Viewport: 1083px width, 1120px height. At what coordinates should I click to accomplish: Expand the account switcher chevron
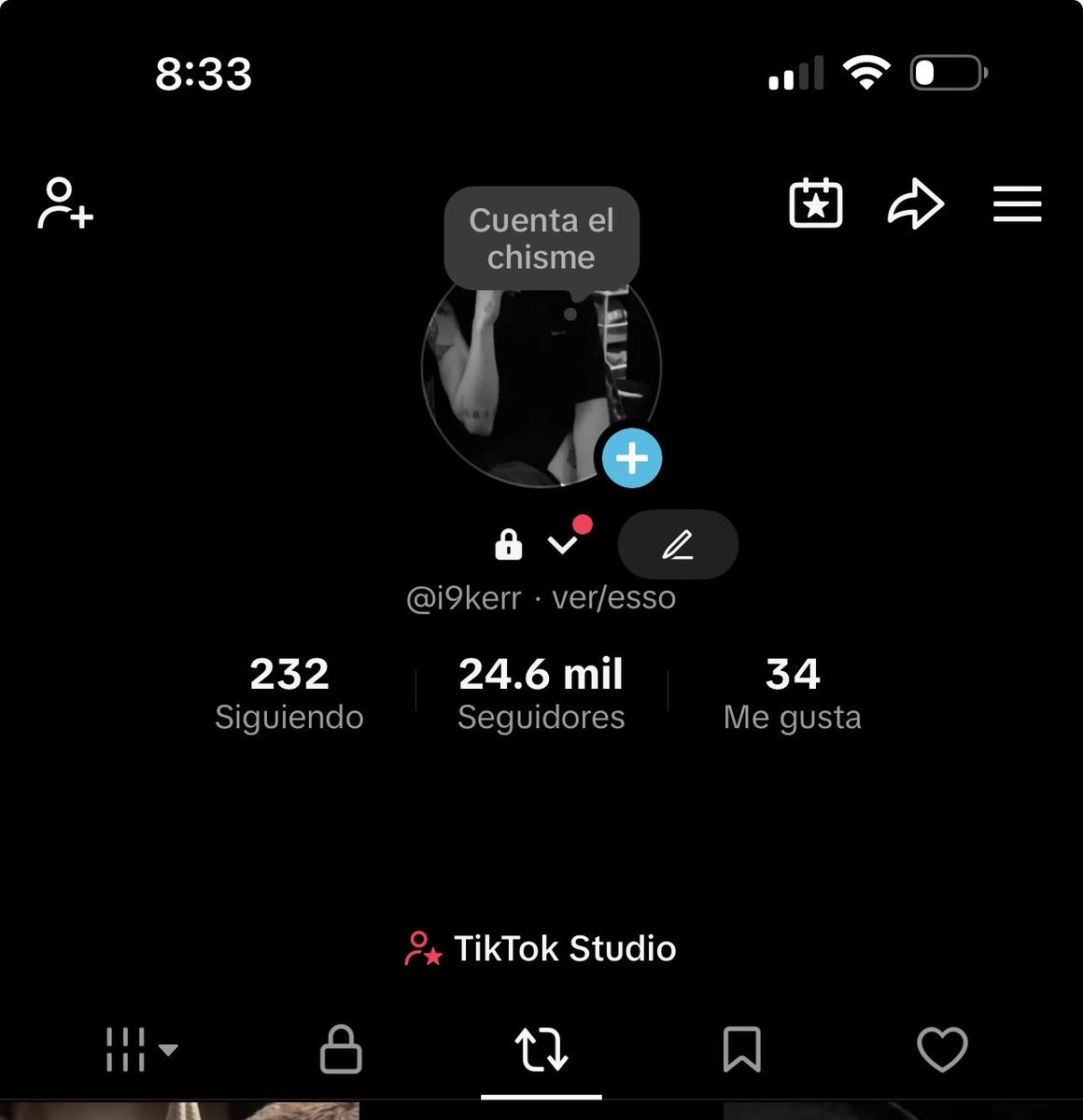click(563, 543)
